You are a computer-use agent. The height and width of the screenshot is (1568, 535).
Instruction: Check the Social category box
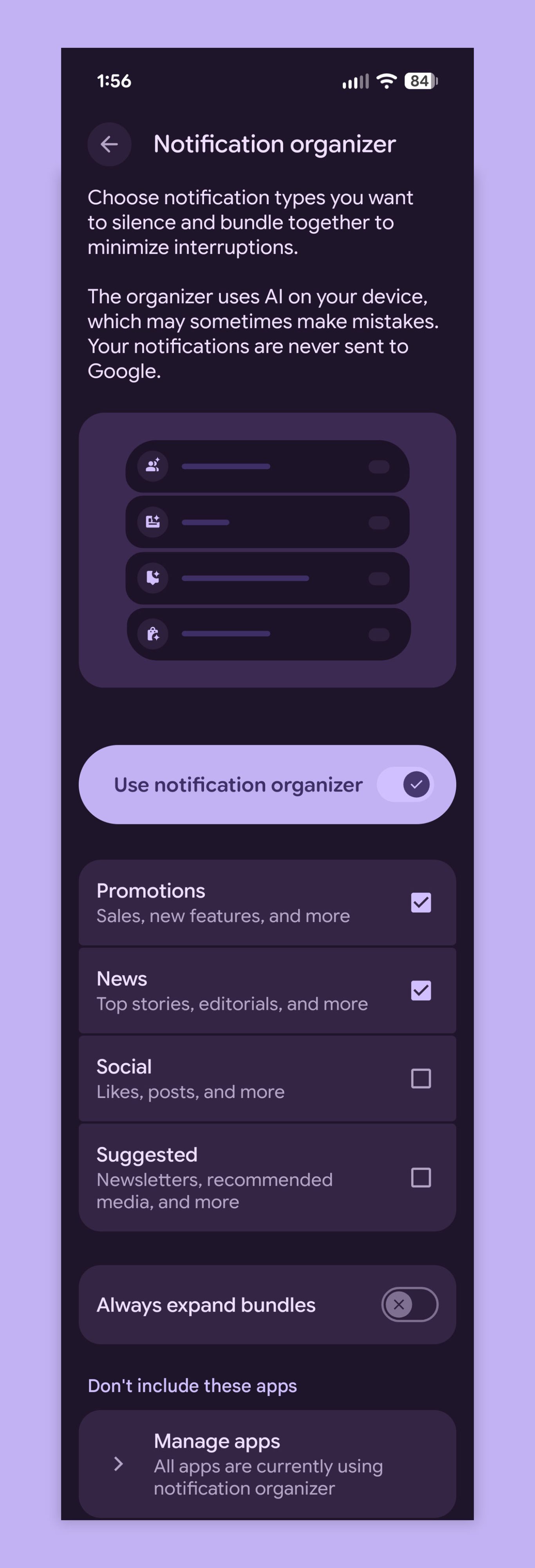[421, 1079]
